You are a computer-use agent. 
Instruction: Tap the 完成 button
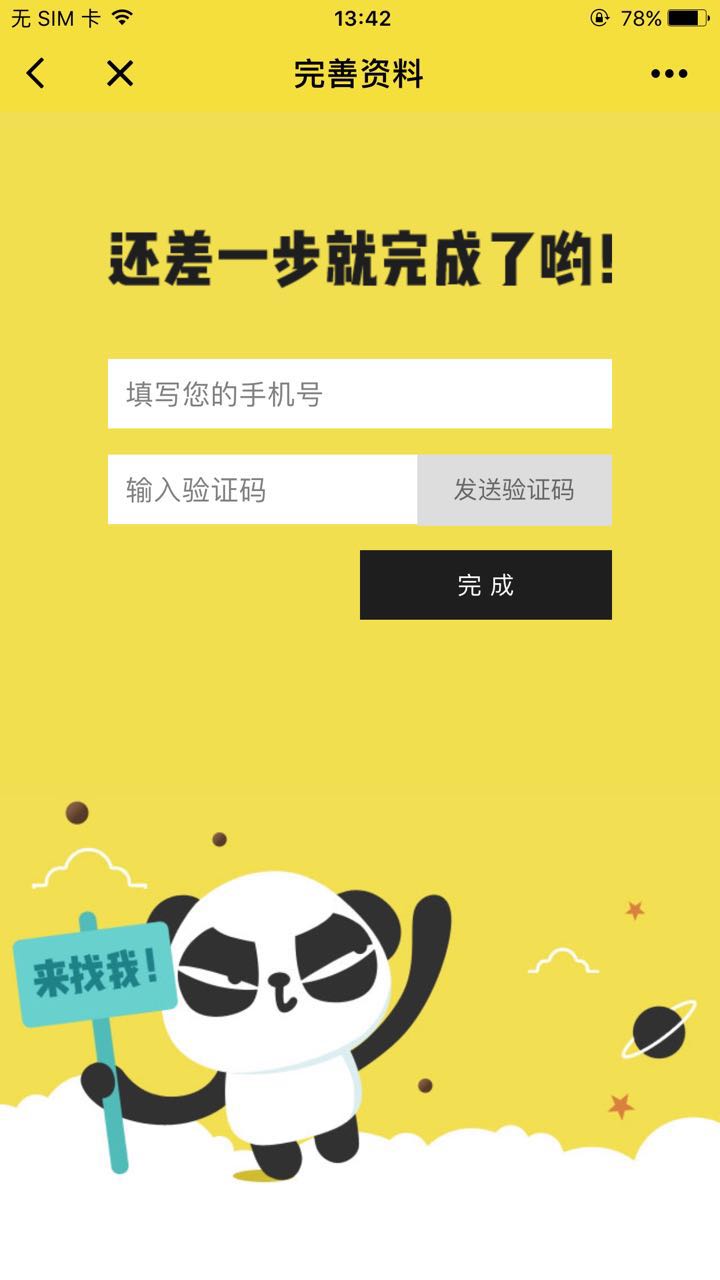coord(486,585)
